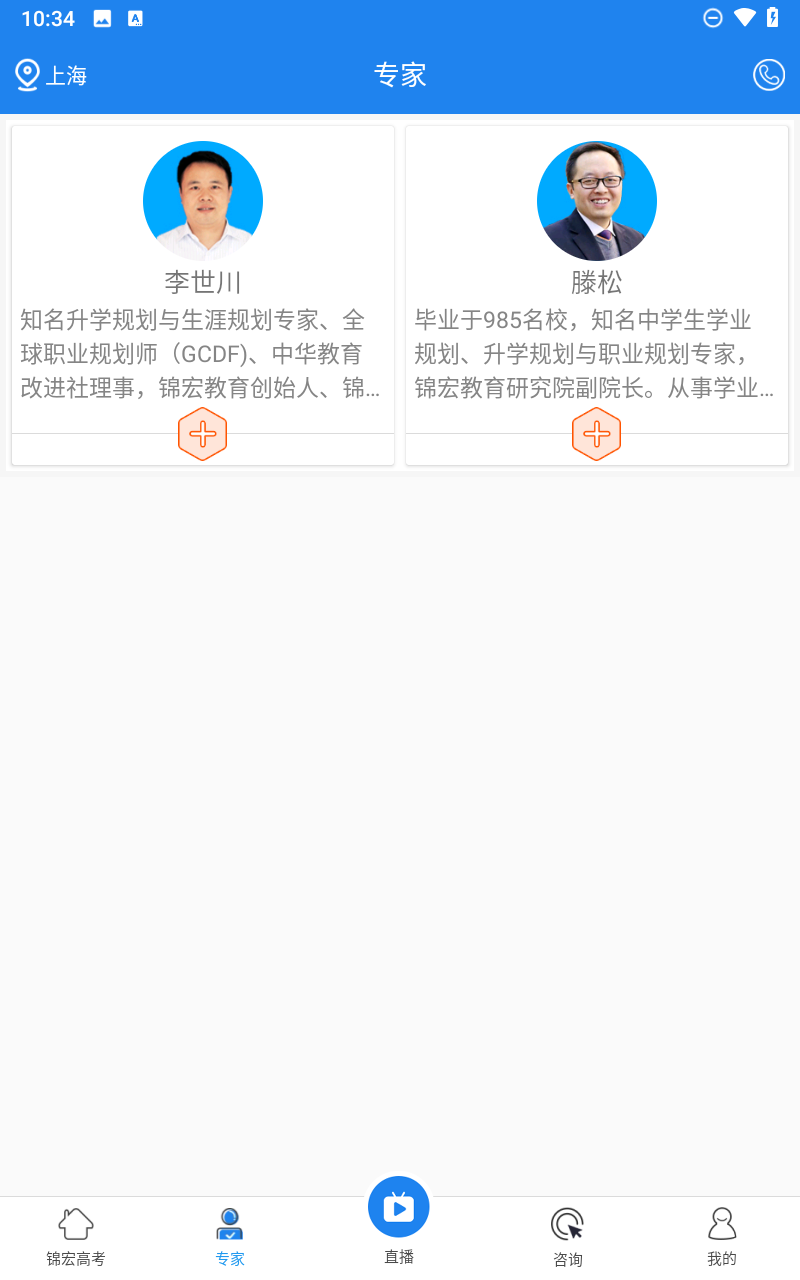Go to the 咨询 tab
The image size is (800, 1280).
click(568, 1237)
